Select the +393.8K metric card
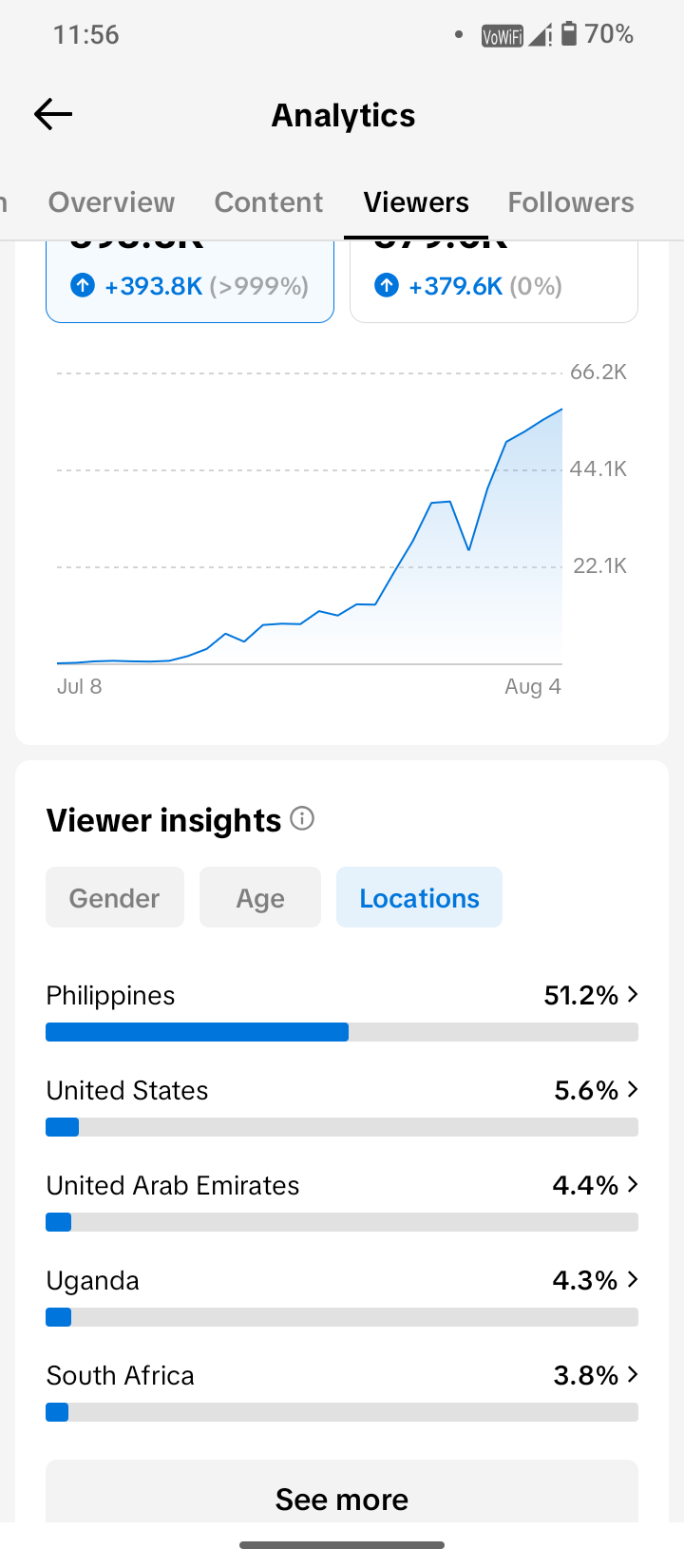Viewport: 684px width, 1568px height. (x=190, y=281)
